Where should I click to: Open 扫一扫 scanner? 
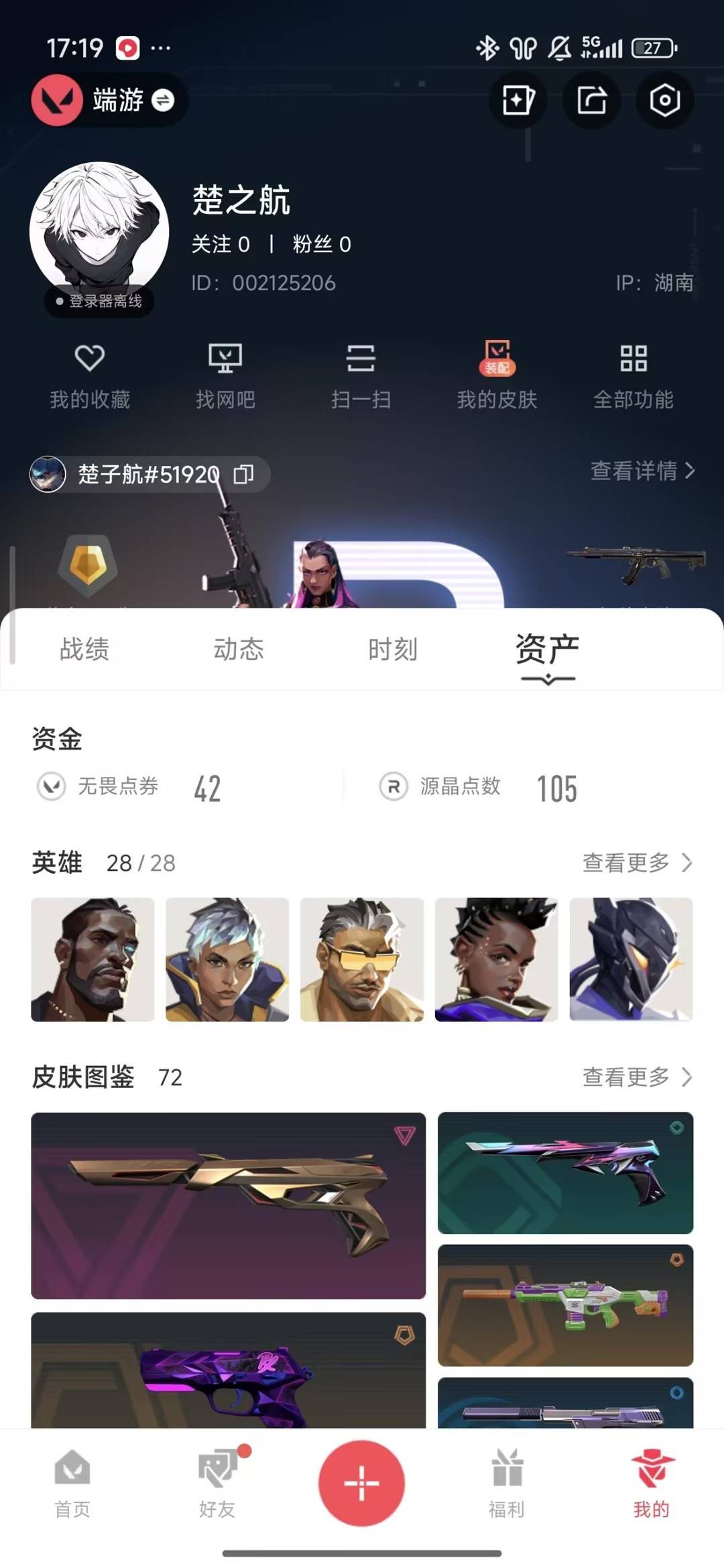pos(361,375)
